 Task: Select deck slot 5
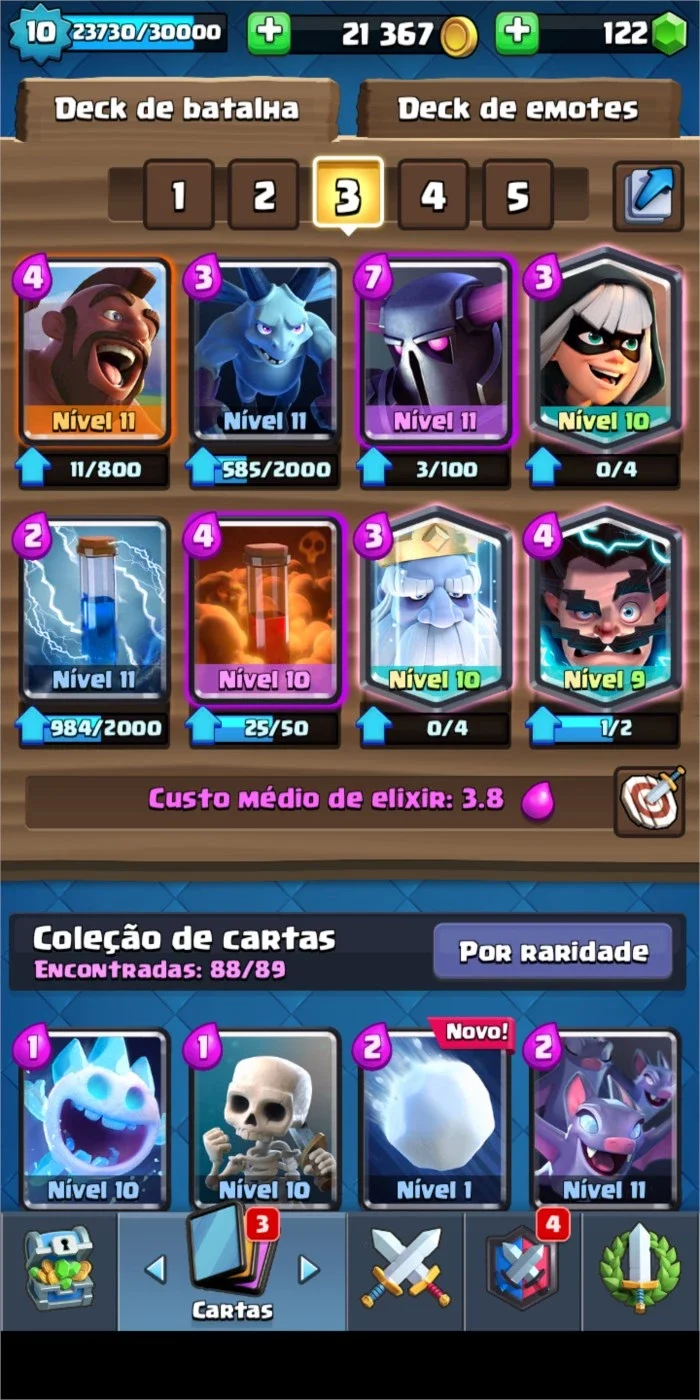(517, 195)
